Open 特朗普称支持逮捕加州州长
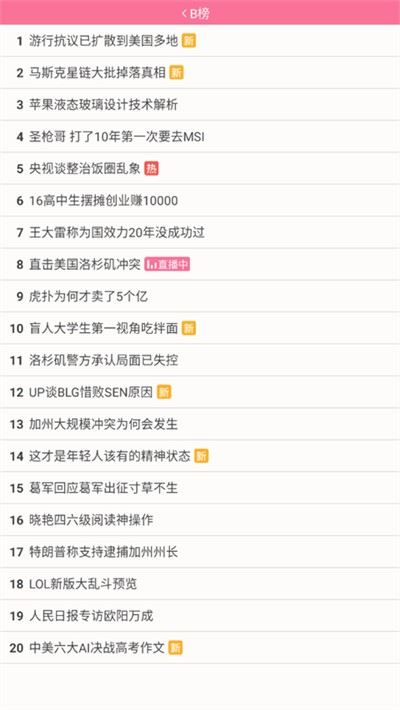 pyautogui.click(x=200, y=552)
